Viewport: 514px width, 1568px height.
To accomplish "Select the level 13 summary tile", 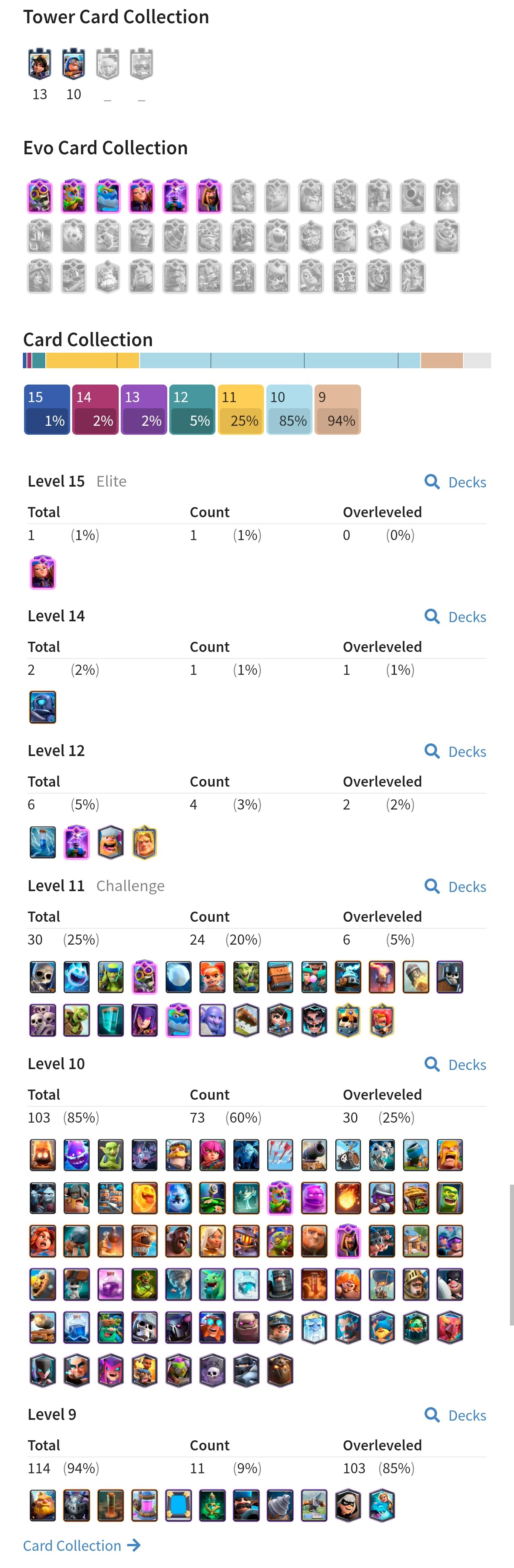I will click(144, 409).
